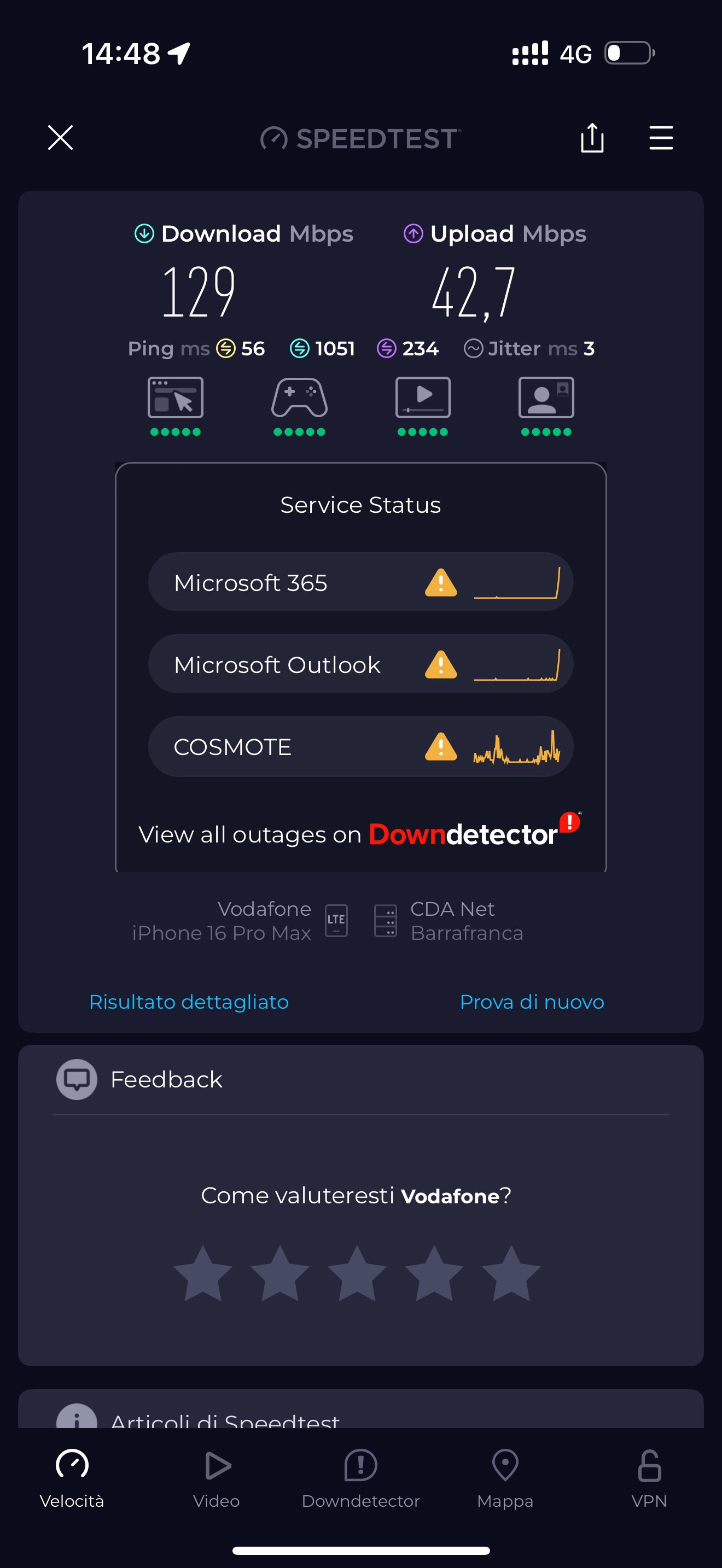This screenshot has width=722, height=1568.
Task: Rate Vodafone three stars
Action: coord(357,1273)
